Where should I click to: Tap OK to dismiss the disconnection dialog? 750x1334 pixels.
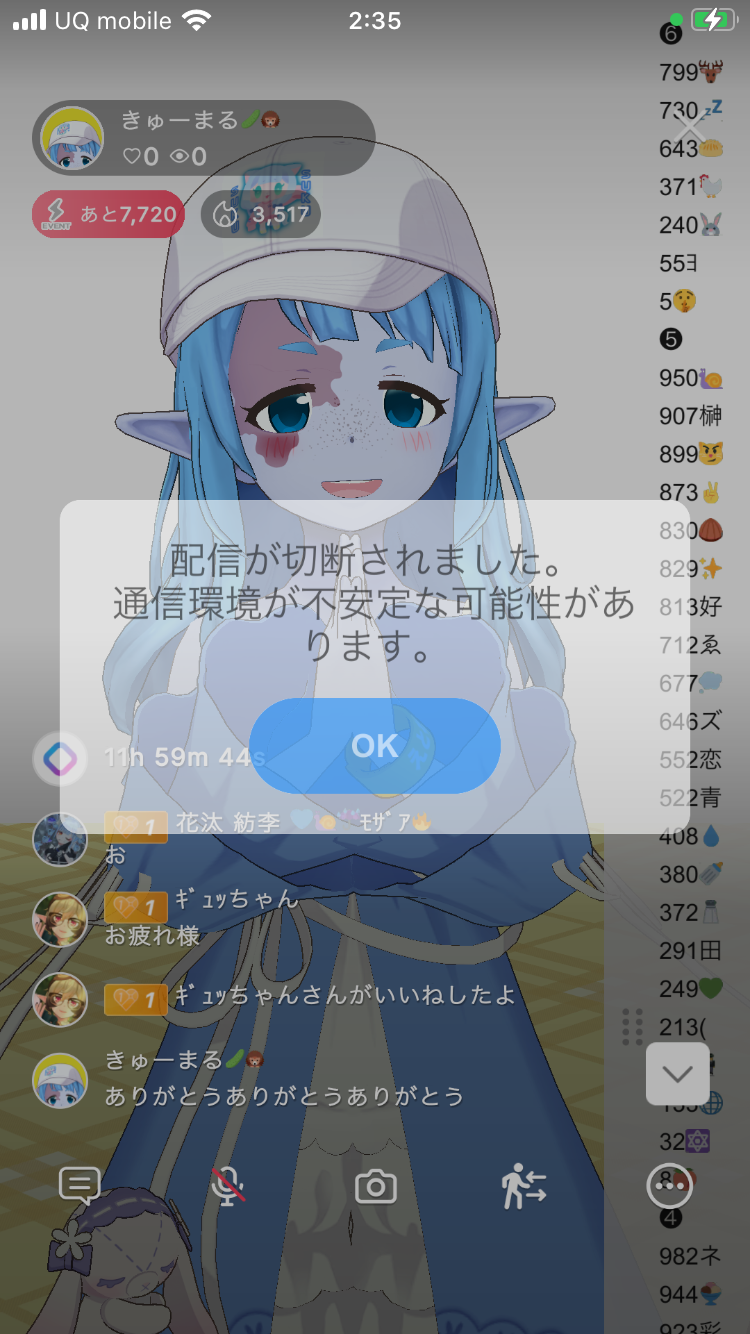pyautogui.click(x=375, y=745)
